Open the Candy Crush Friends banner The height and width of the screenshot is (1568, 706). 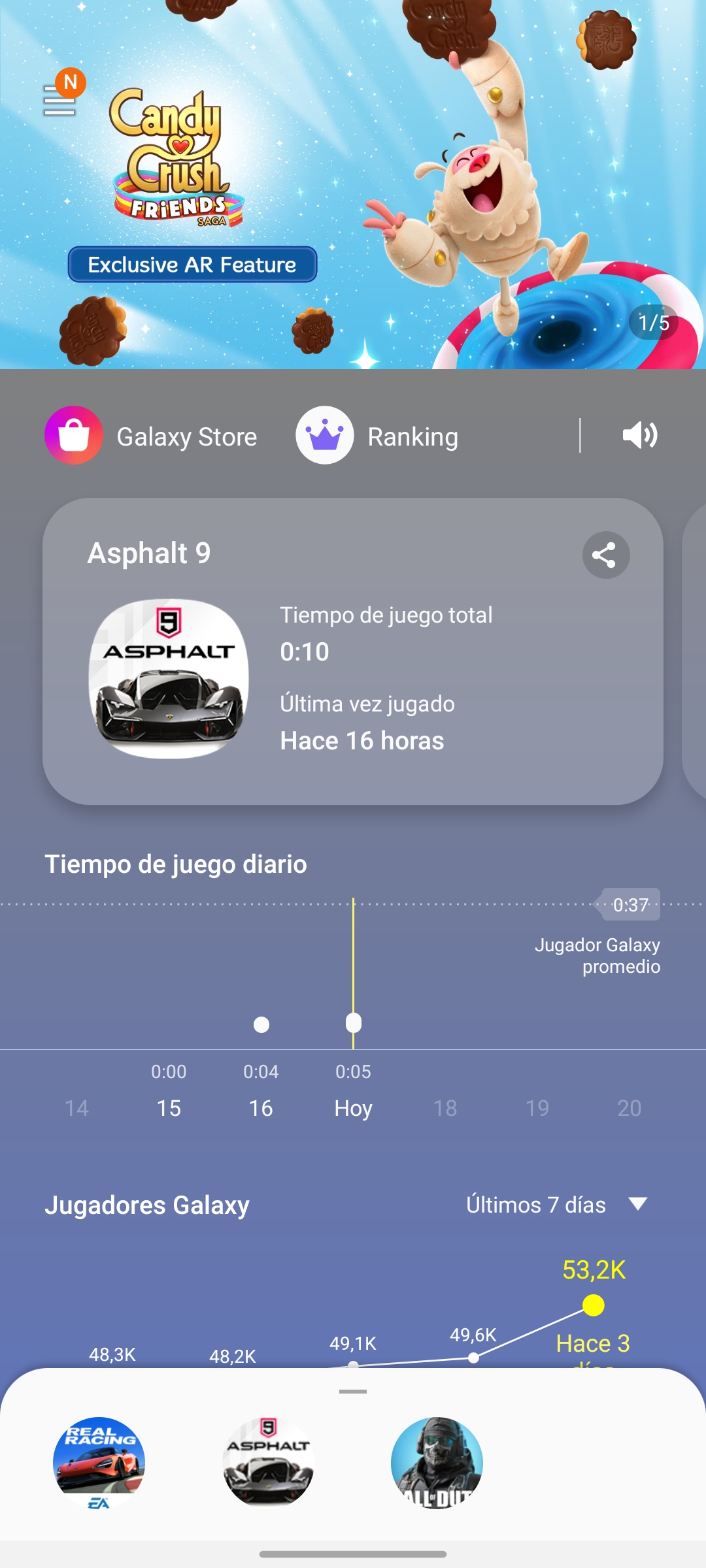pyautogui.click(x=353, y=184)
